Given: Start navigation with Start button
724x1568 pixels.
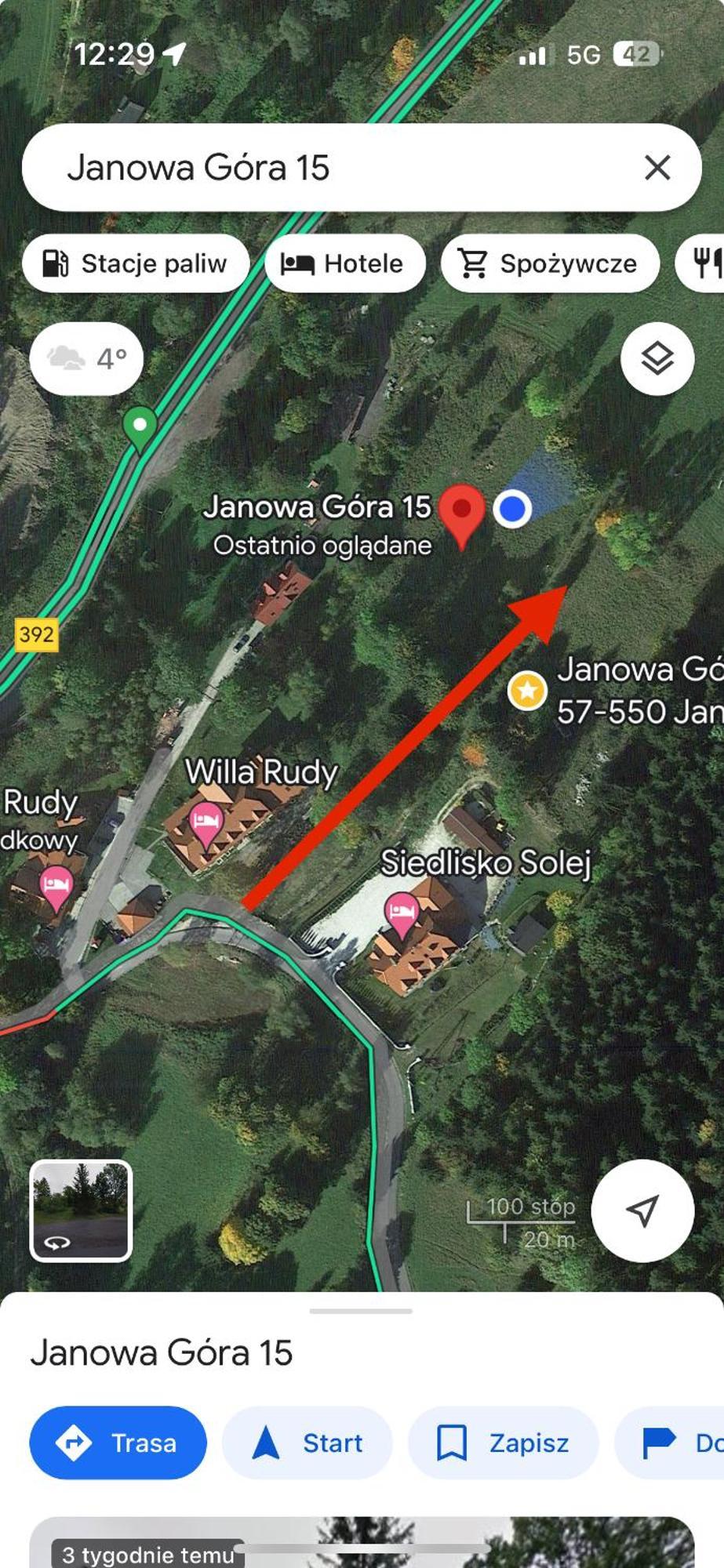Looking at the screenshot, I should click(x=307, y=1443).
